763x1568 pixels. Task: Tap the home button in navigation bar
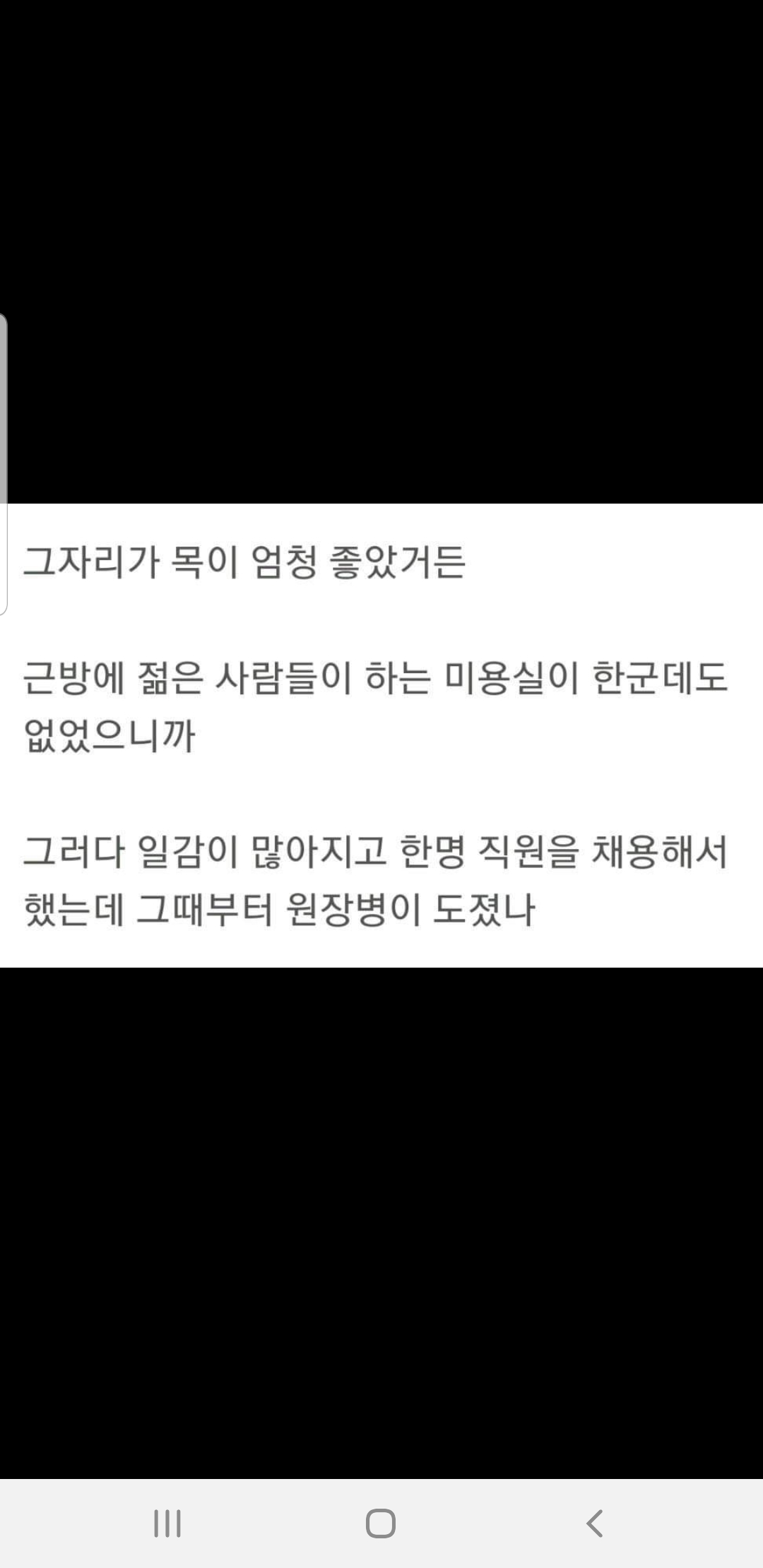click(x=381, y=1523)
